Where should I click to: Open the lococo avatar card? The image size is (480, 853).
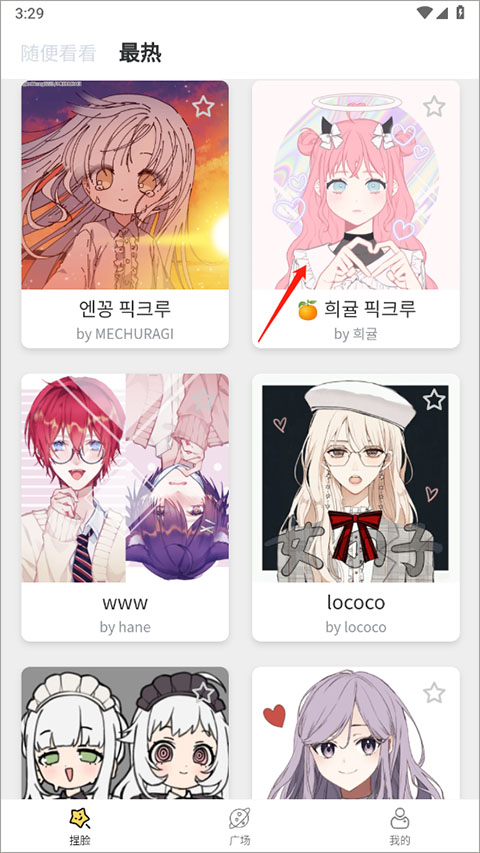[x=356, y=507]
